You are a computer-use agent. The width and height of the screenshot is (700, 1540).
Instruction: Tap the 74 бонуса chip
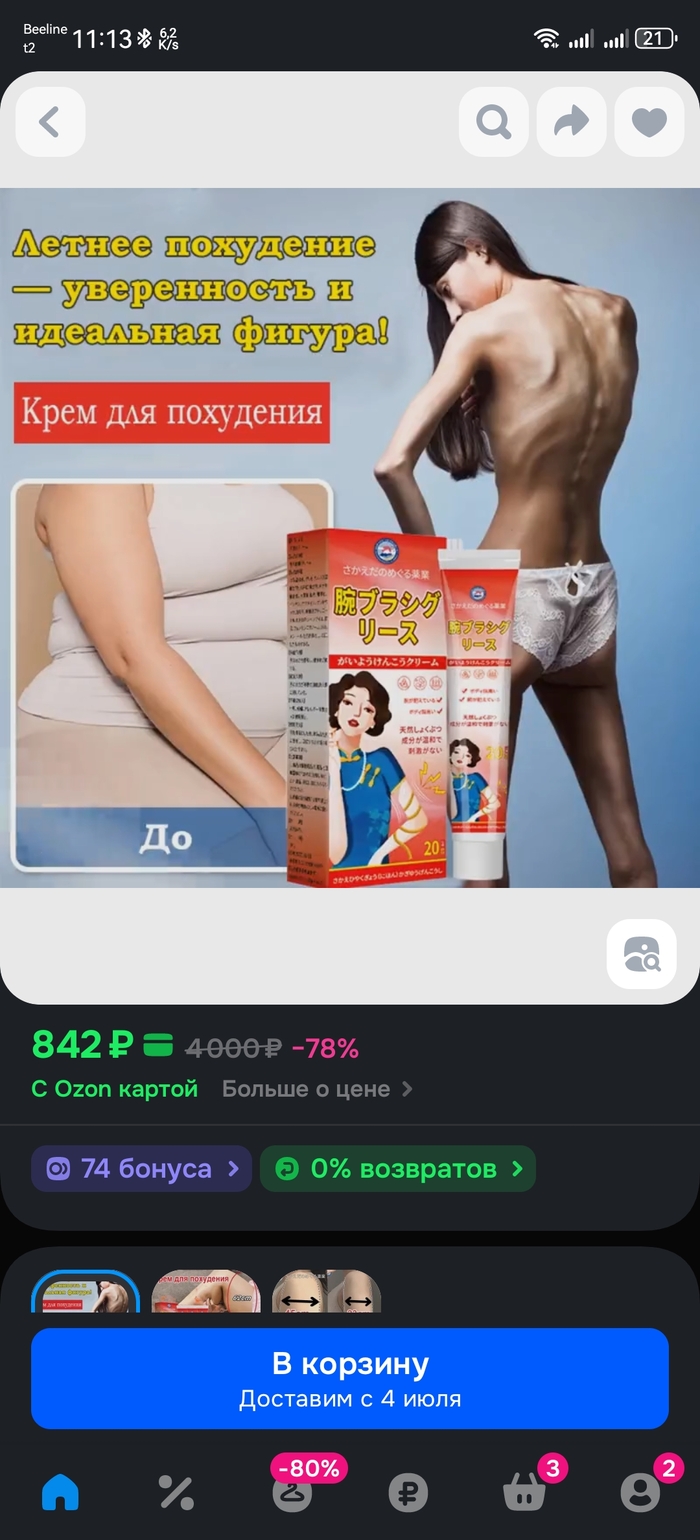click(141, 1168)
